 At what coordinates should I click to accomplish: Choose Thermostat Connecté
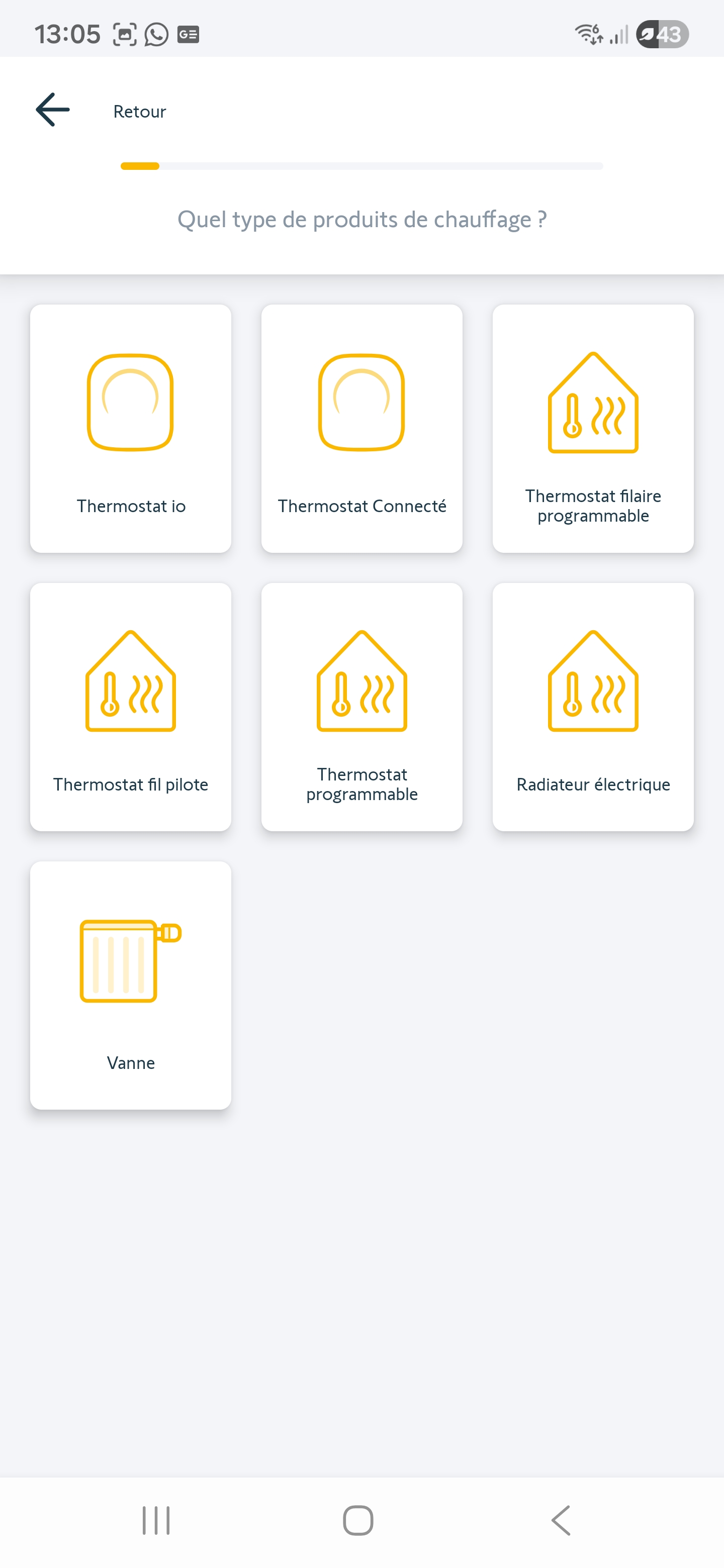[361, 429]
